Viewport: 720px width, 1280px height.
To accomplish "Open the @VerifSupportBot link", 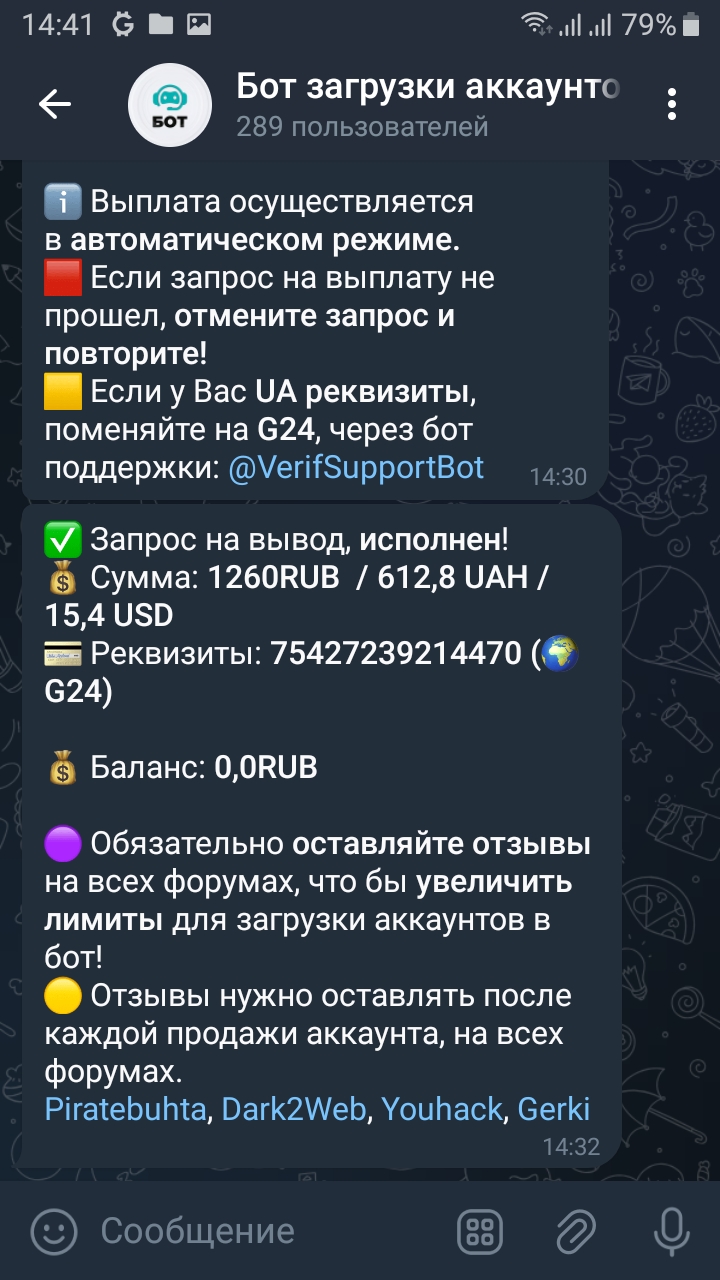I will (x=356, y=467).
